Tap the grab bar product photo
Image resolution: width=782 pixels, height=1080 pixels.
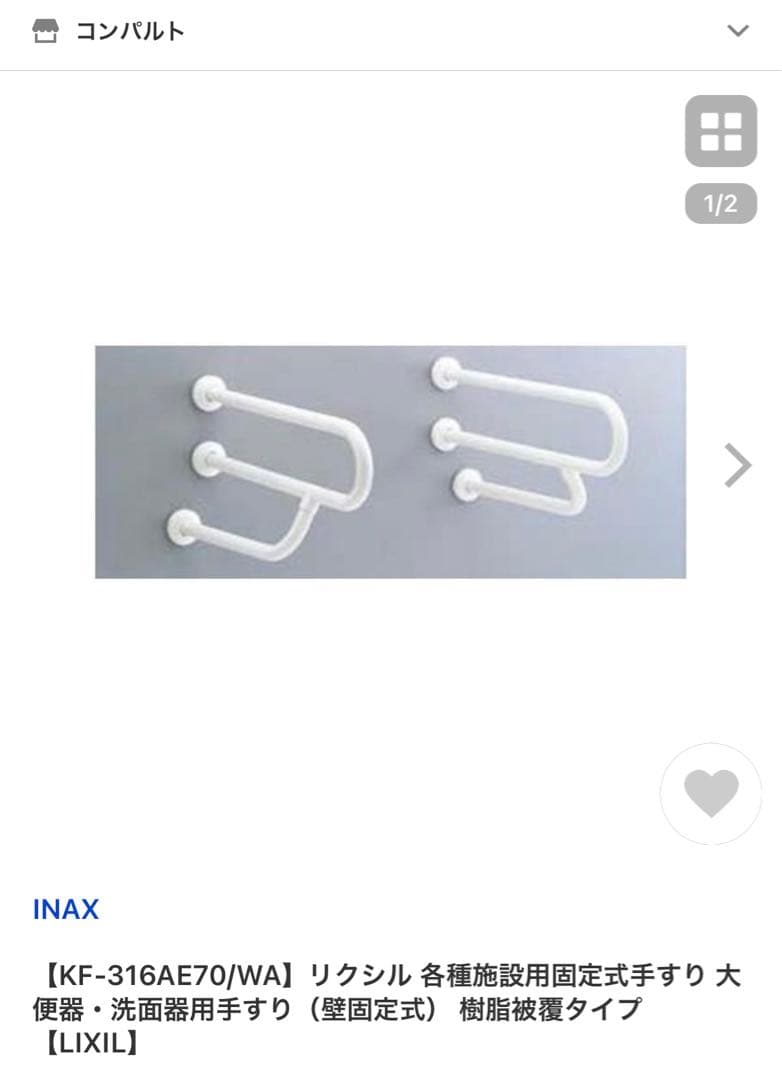(x=390, y=460)
